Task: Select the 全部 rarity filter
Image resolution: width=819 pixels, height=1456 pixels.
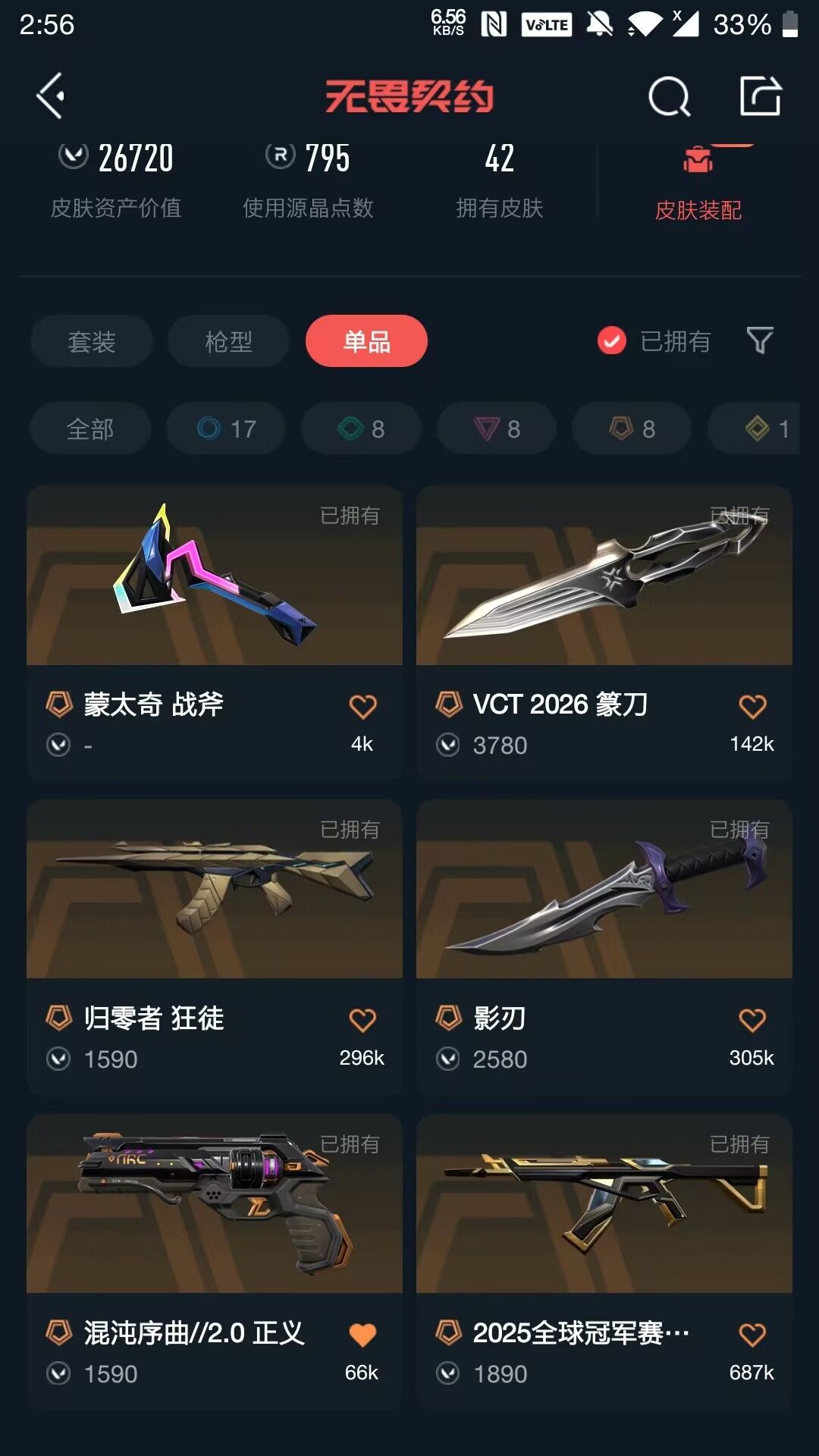Action: [x=90, y=428]
